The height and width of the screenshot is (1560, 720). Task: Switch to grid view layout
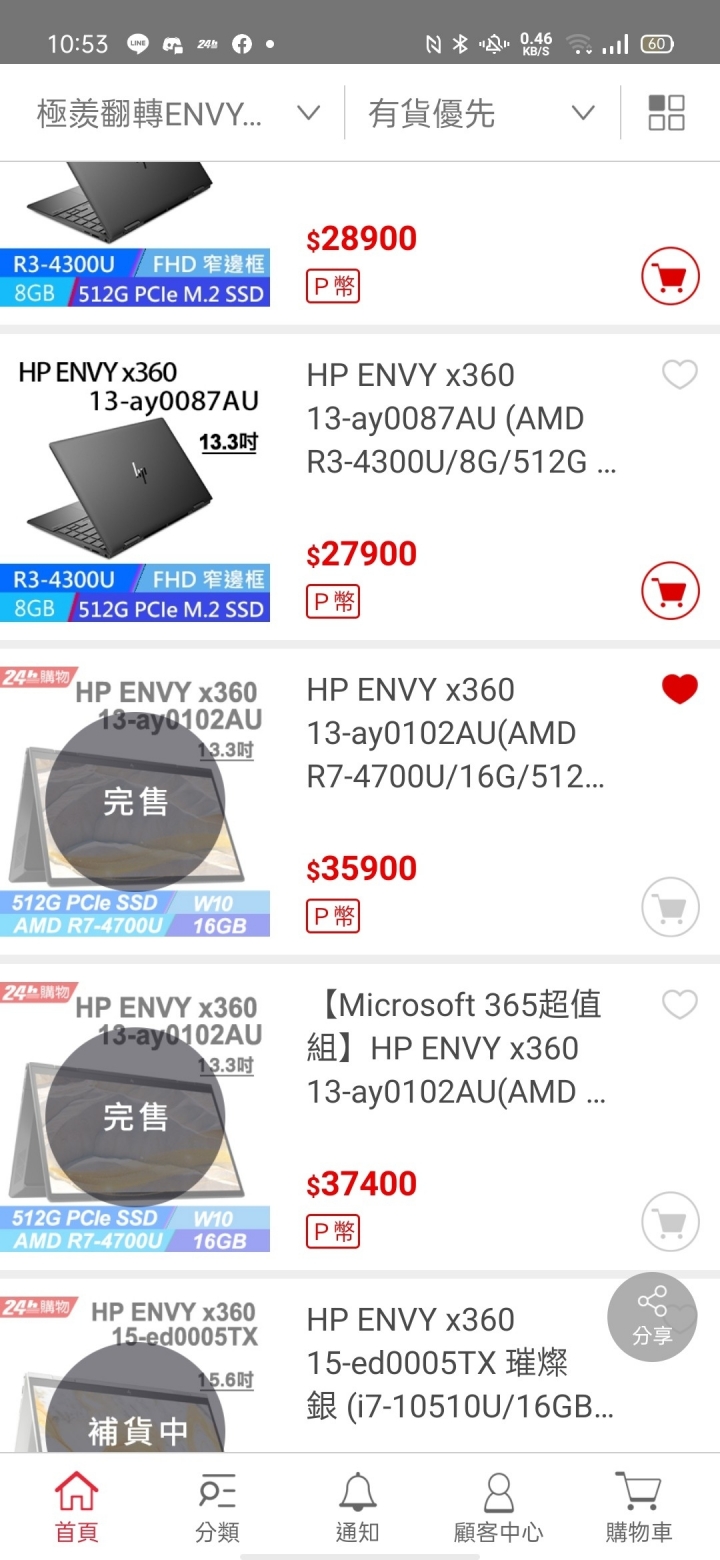666,113
